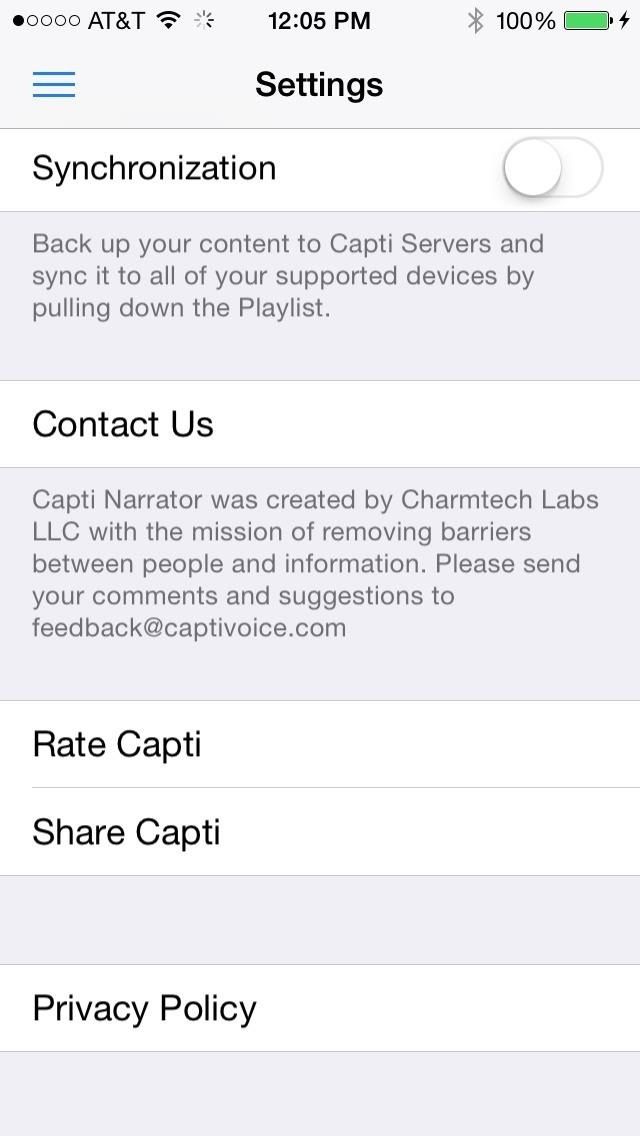Tap Share Capti
640x1136 pixels.
point(320,832)
